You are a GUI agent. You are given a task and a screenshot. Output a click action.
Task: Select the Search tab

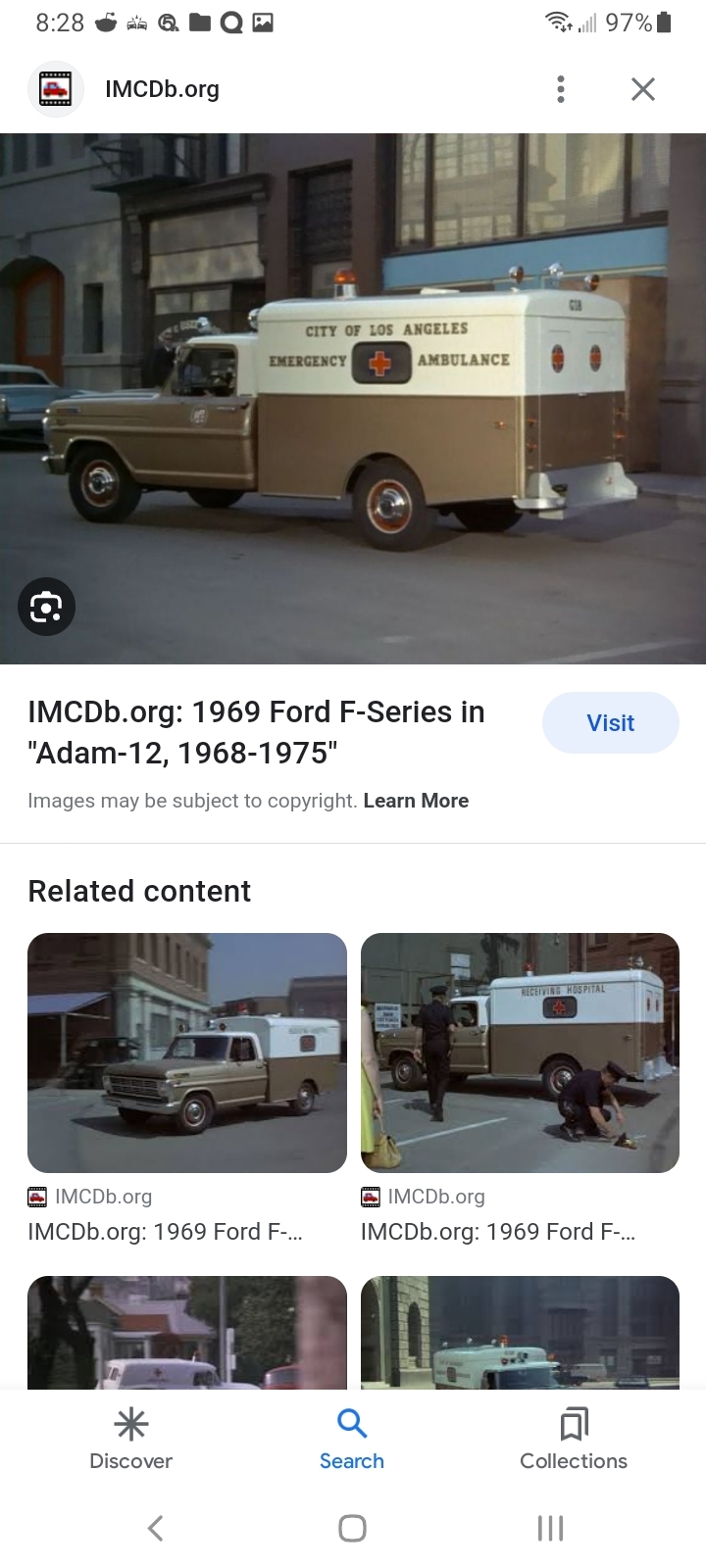pos(352,1440)
